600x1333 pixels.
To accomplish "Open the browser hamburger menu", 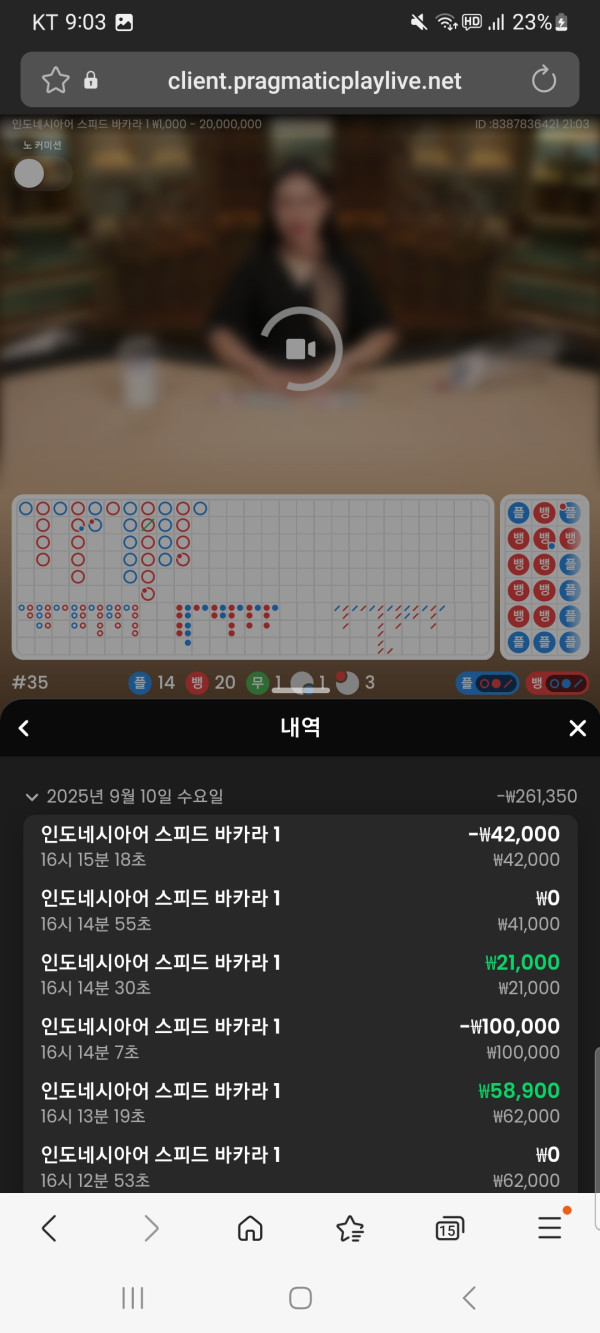I will pos(549,1228).
